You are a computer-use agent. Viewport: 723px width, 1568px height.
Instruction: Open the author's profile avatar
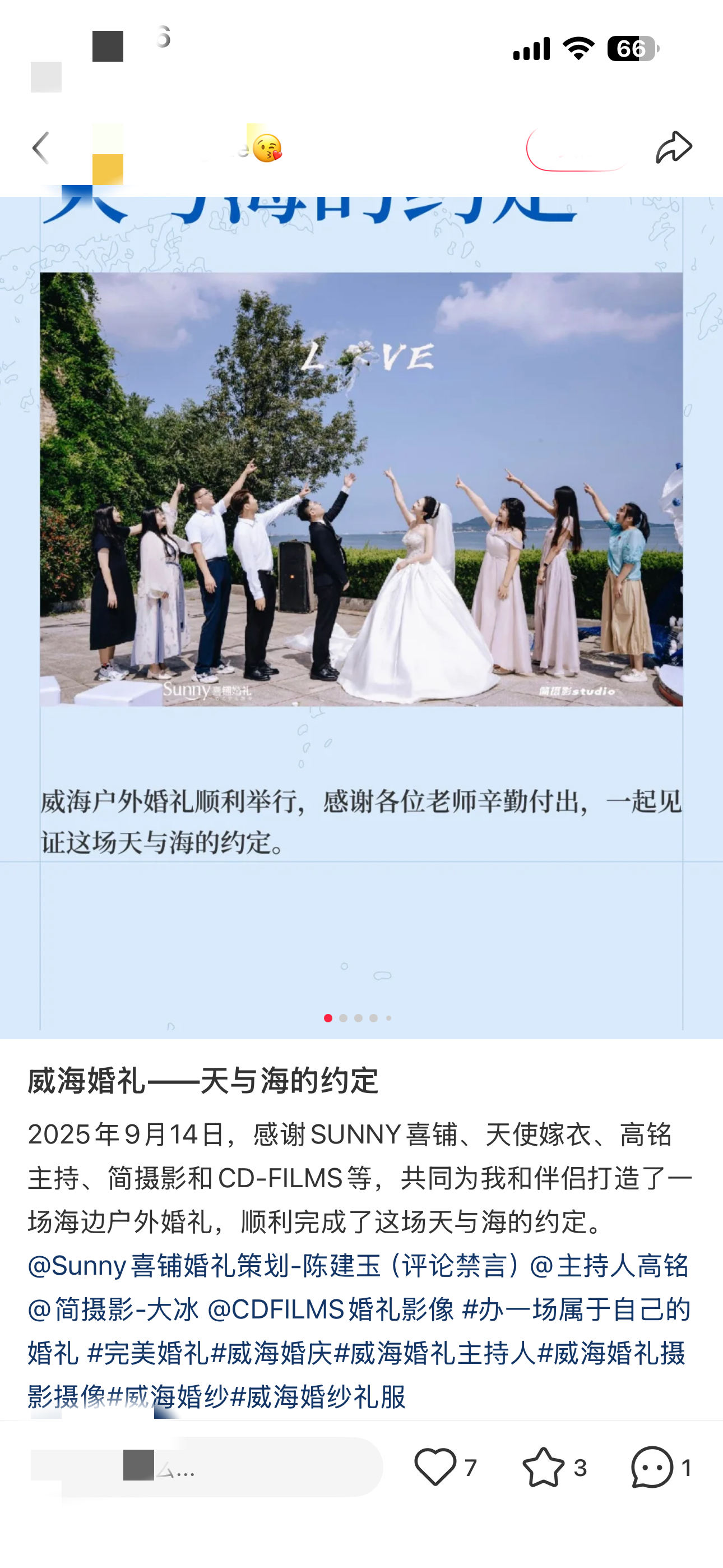(x=108, y=154)
